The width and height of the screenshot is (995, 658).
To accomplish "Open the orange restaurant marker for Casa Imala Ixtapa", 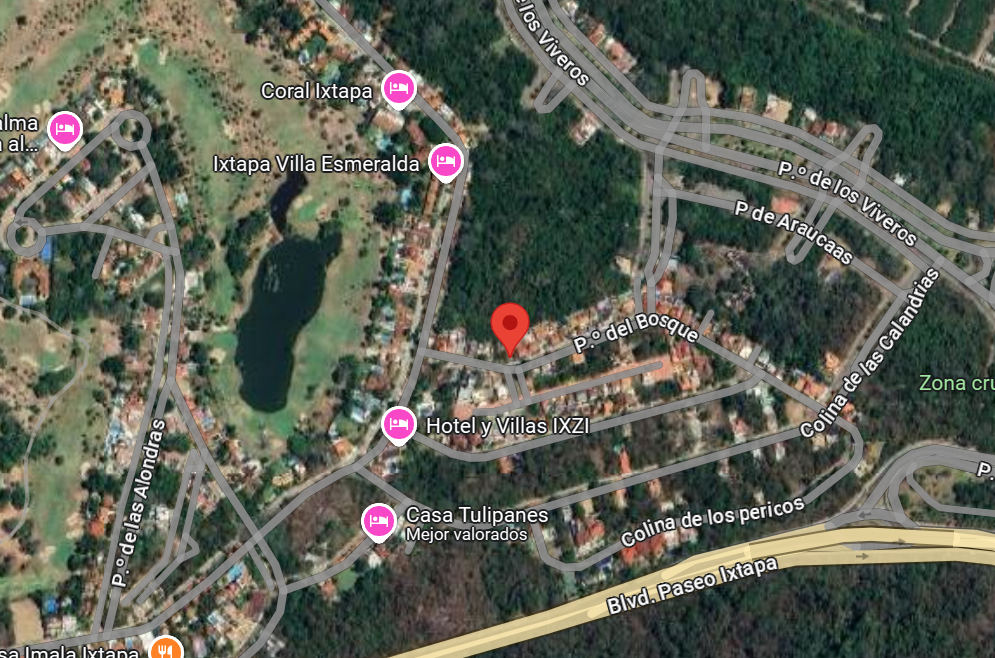I will pyautogui.click(x=166, y=648).
